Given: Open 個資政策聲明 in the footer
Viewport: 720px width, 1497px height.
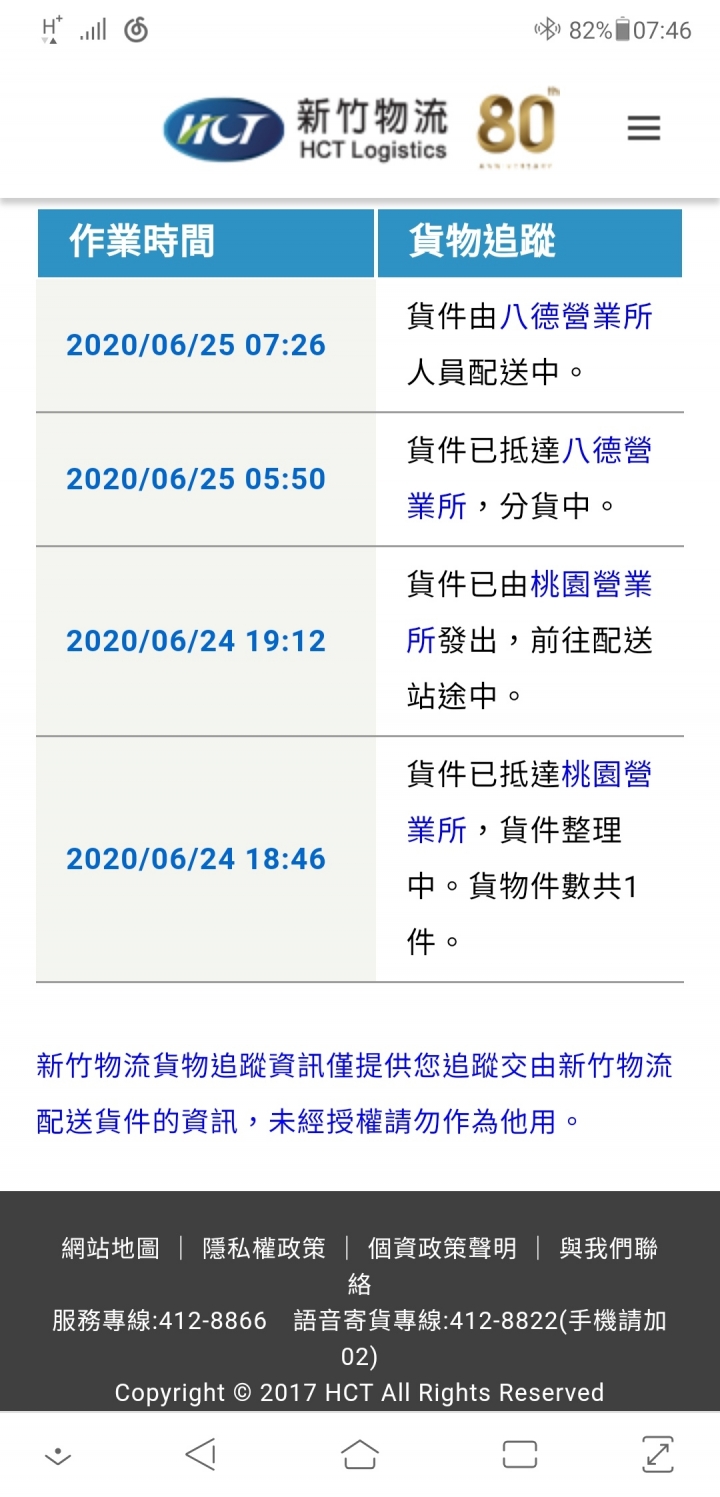Looking at the screenshot, I should pos(442,1248).
